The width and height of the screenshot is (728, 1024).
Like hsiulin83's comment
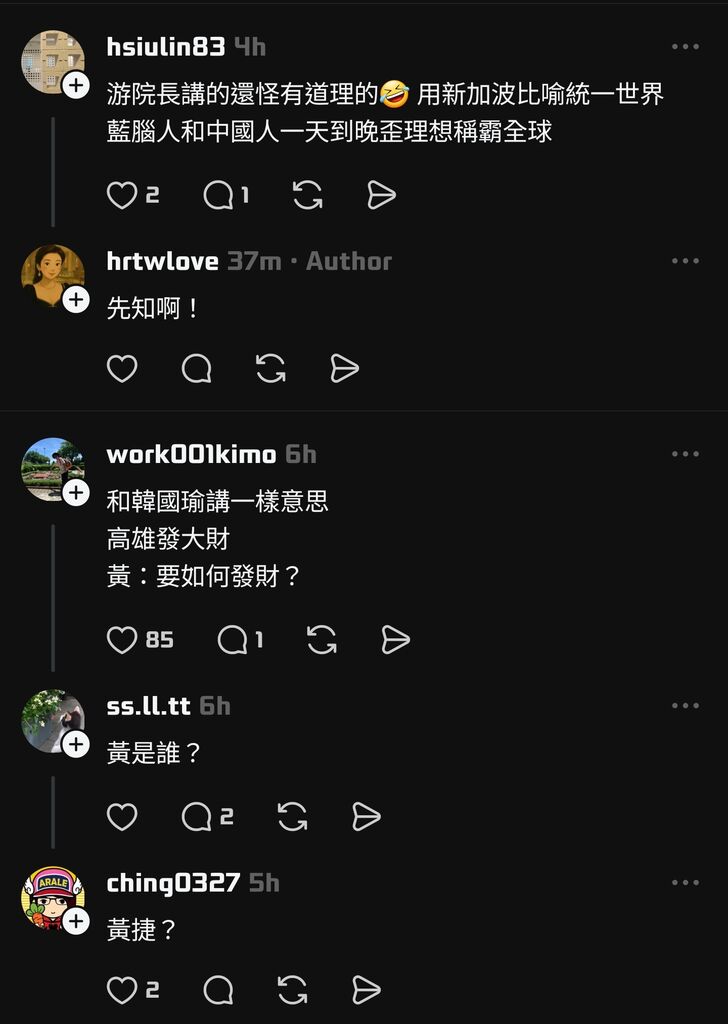[x=122, y=195]
